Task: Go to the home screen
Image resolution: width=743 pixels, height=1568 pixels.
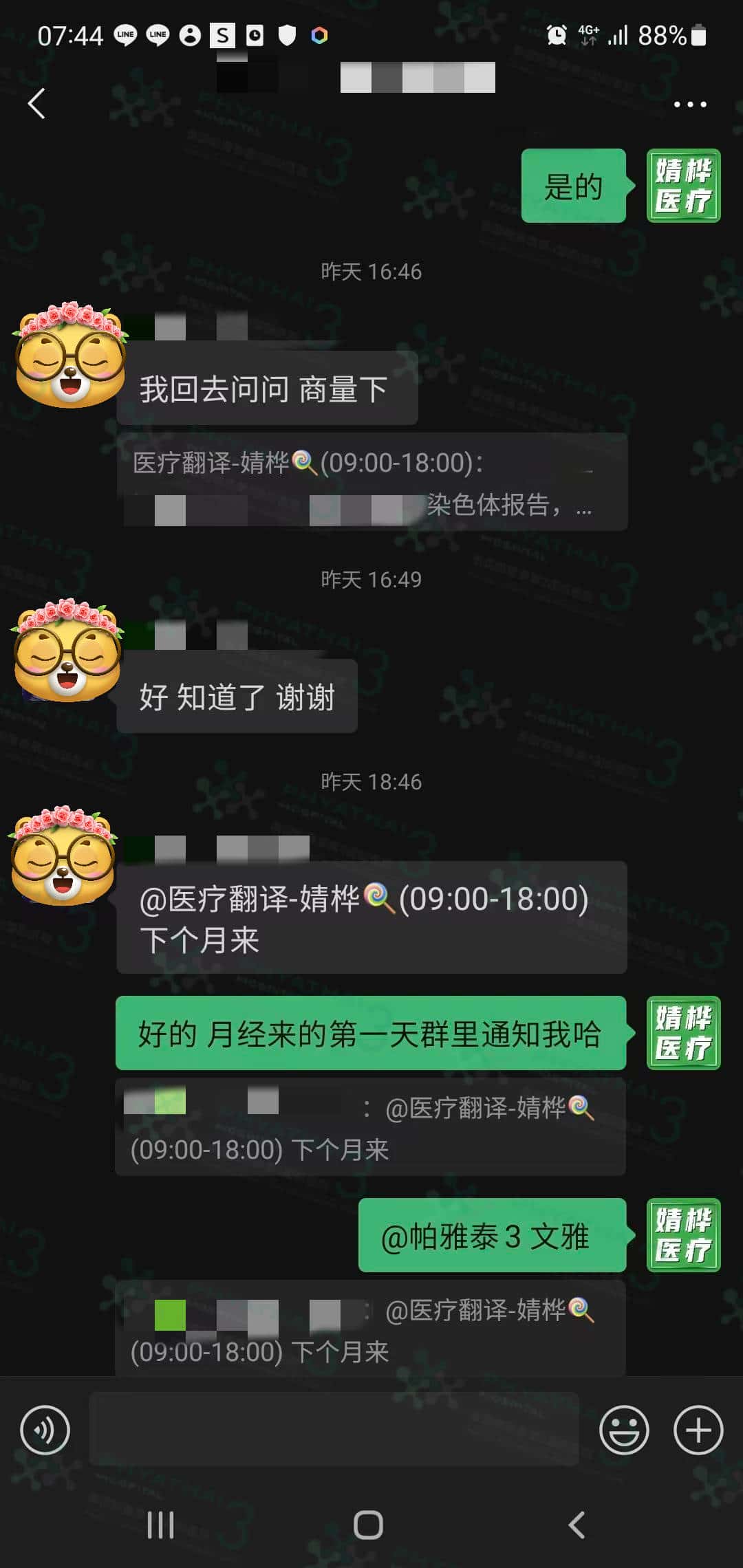Action: click(369, 1525)
